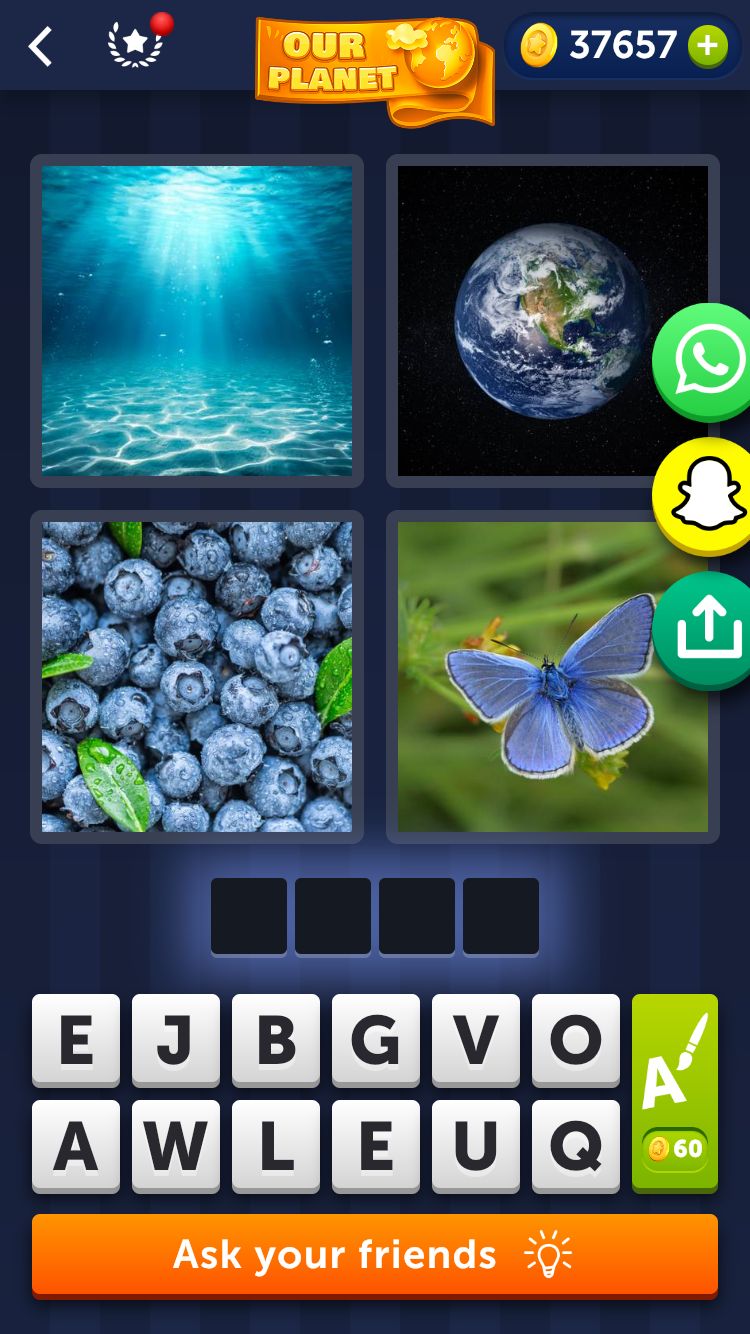Enlarge the underwater ocean picture
Viewport: 750px width, 1334px height.
tap(197, 321)
